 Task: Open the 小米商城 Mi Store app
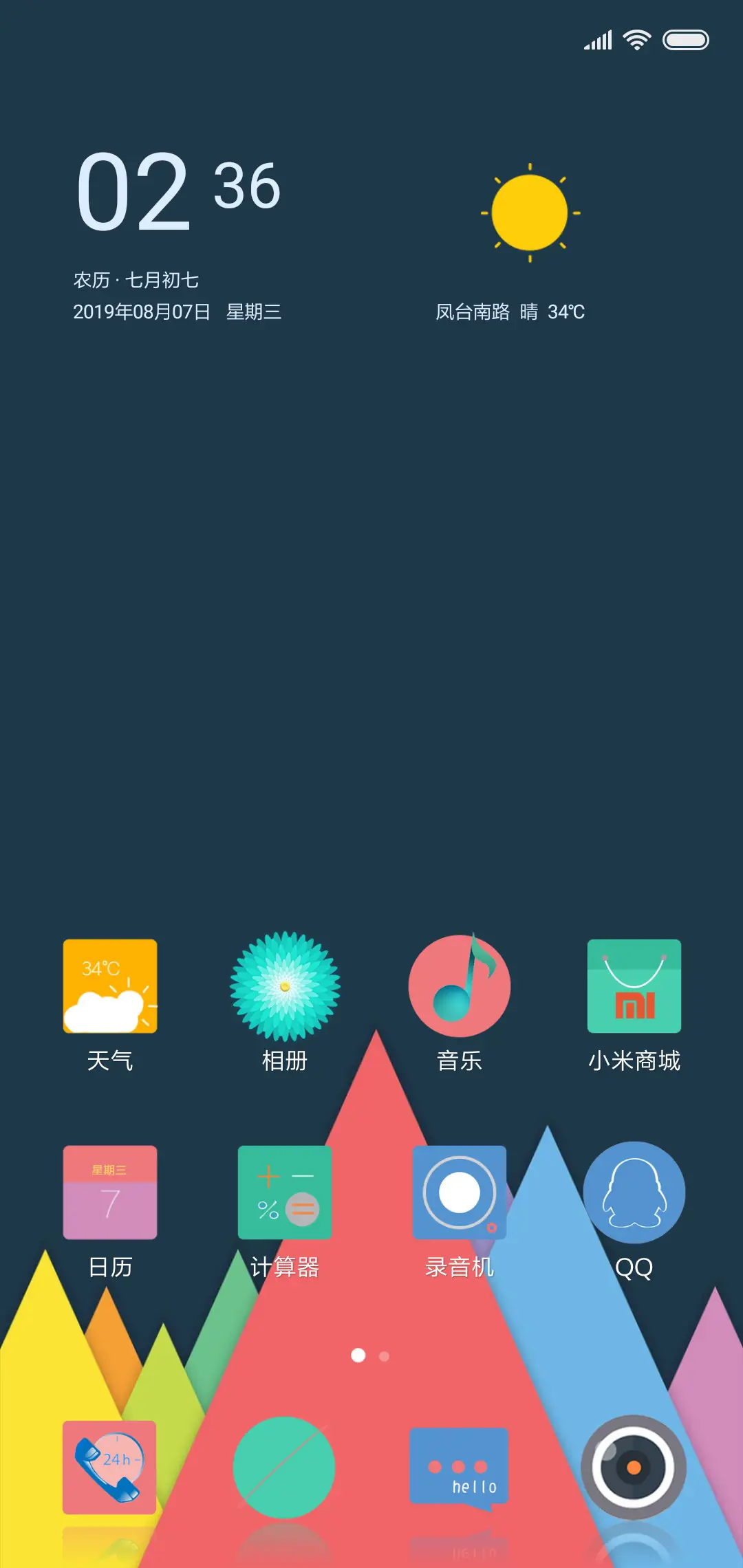[x=634, y=988]
